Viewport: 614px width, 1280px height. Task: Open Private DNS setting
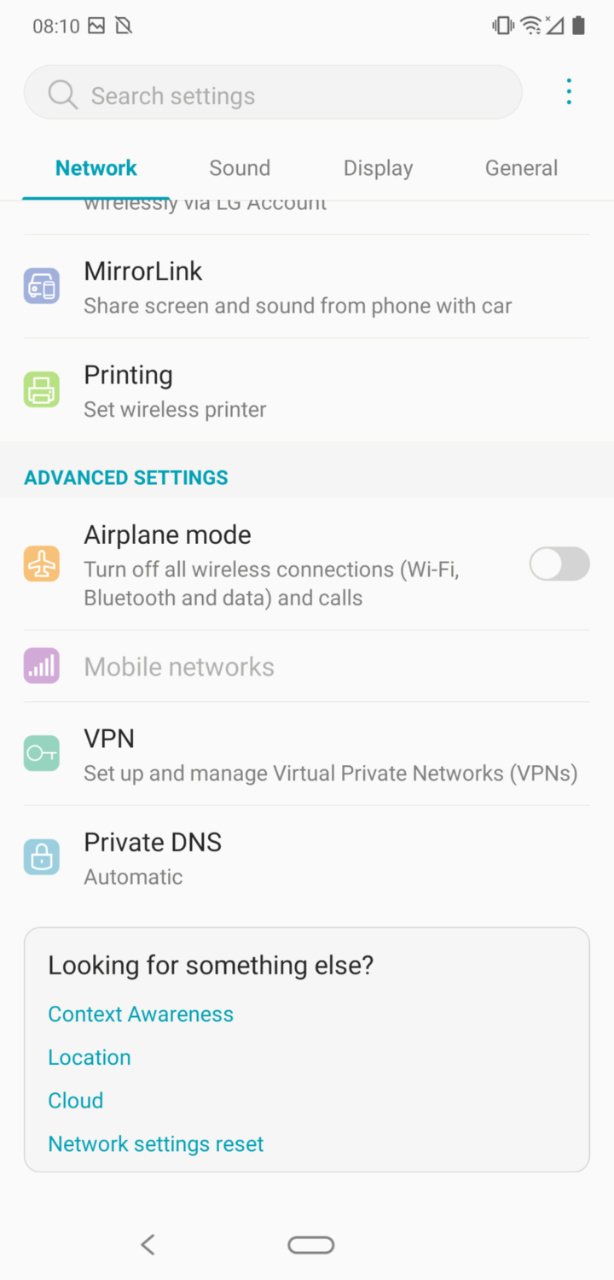(307, 858)
